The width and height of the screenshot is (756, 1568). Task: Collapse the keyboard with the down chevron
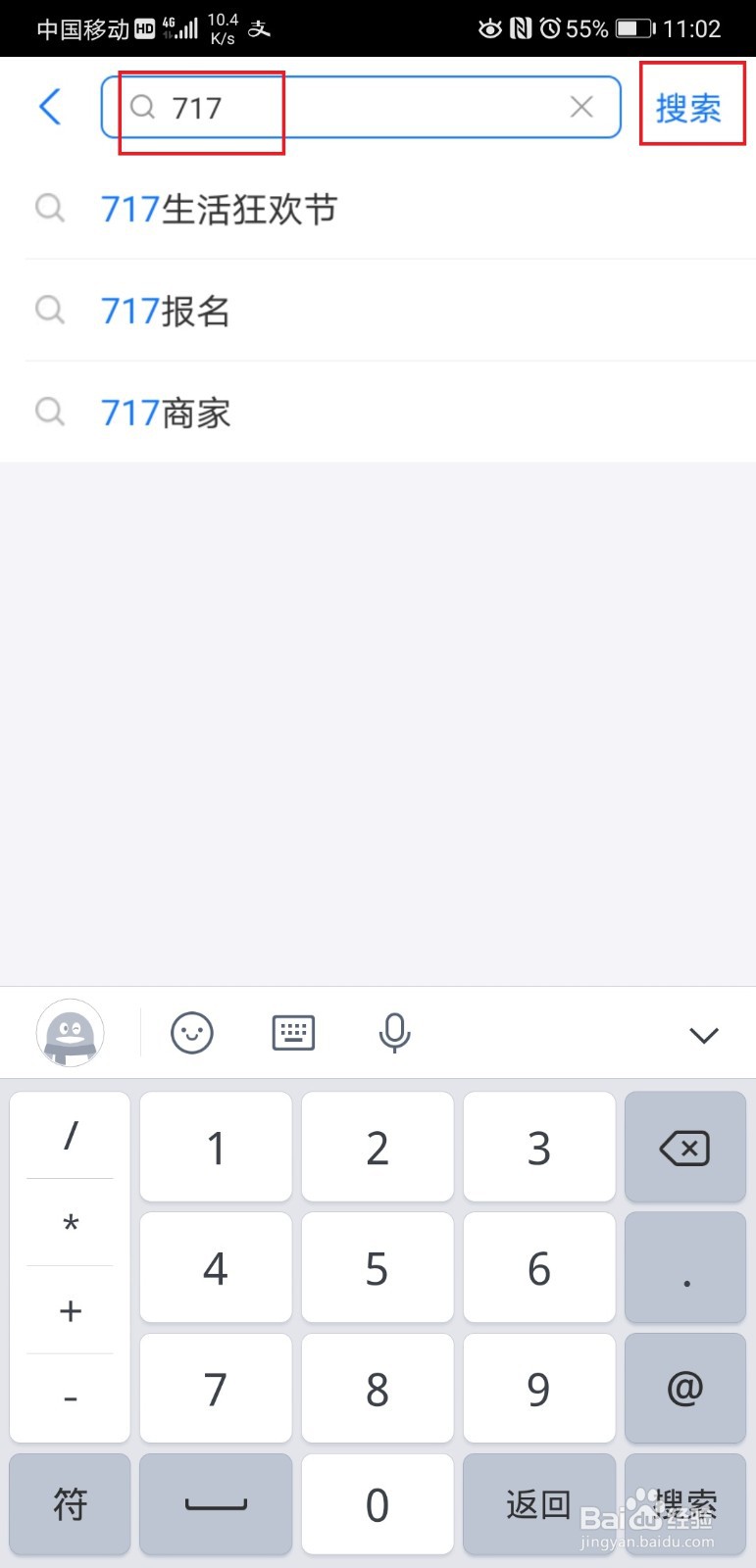click(x=704, y=1033)
